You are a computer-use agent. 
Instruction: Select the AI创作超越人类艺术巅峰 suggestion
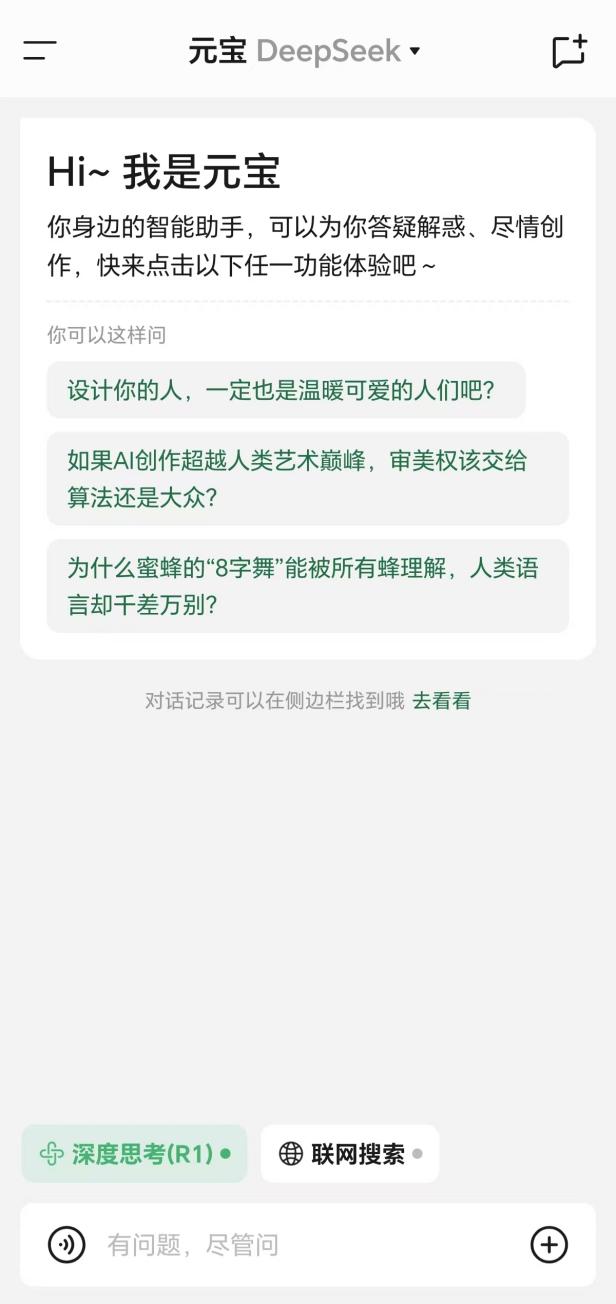tap(308, 479)
